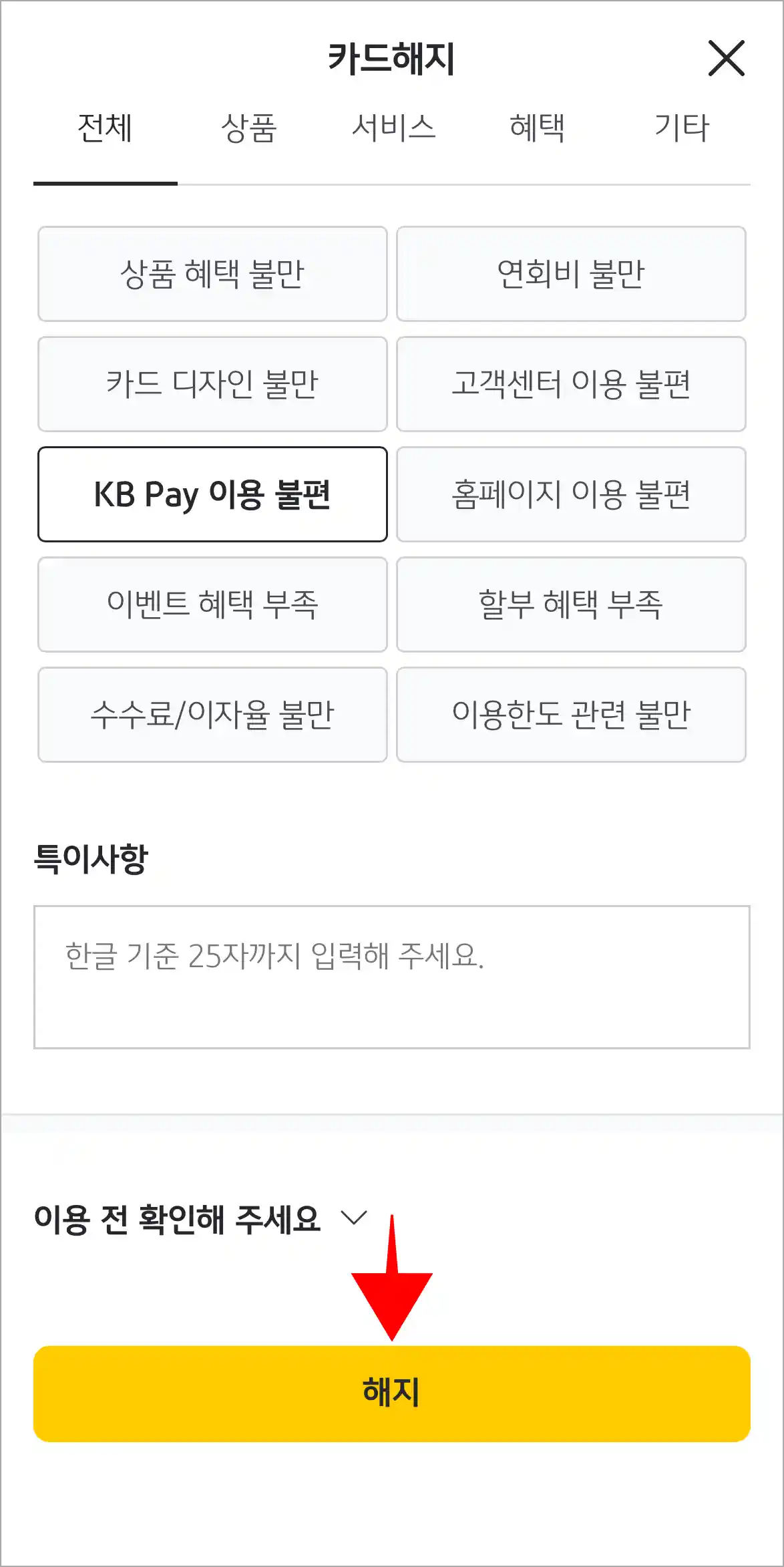The width and height of the screenshot is (784, 1567).
Task: Select 상품 혜택 불만 as cancellation reason
Action: [212, 274]
